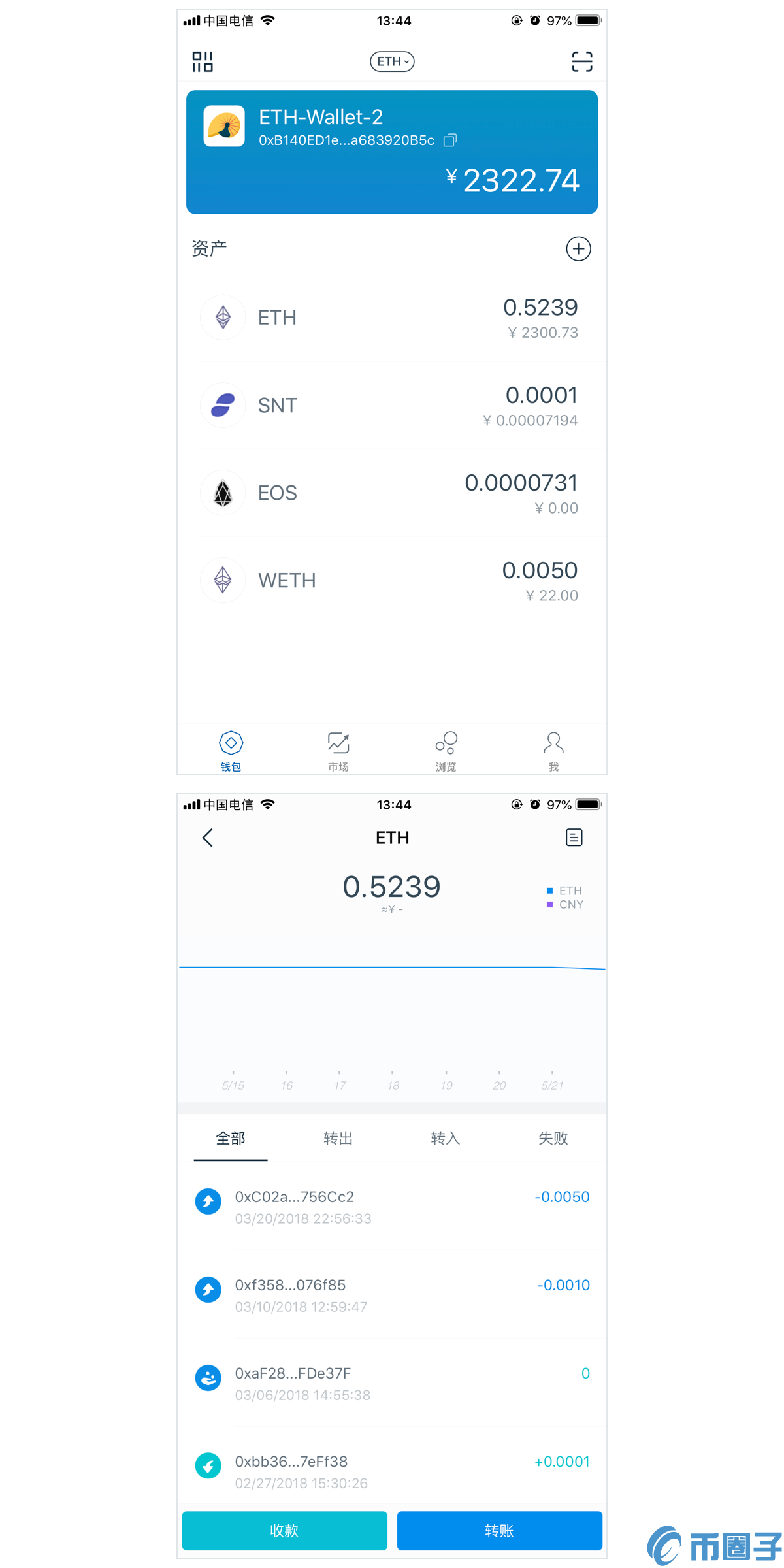The image size is (784, 1568).
Task: Switch to the 浏览 tab
Action: 446,751
